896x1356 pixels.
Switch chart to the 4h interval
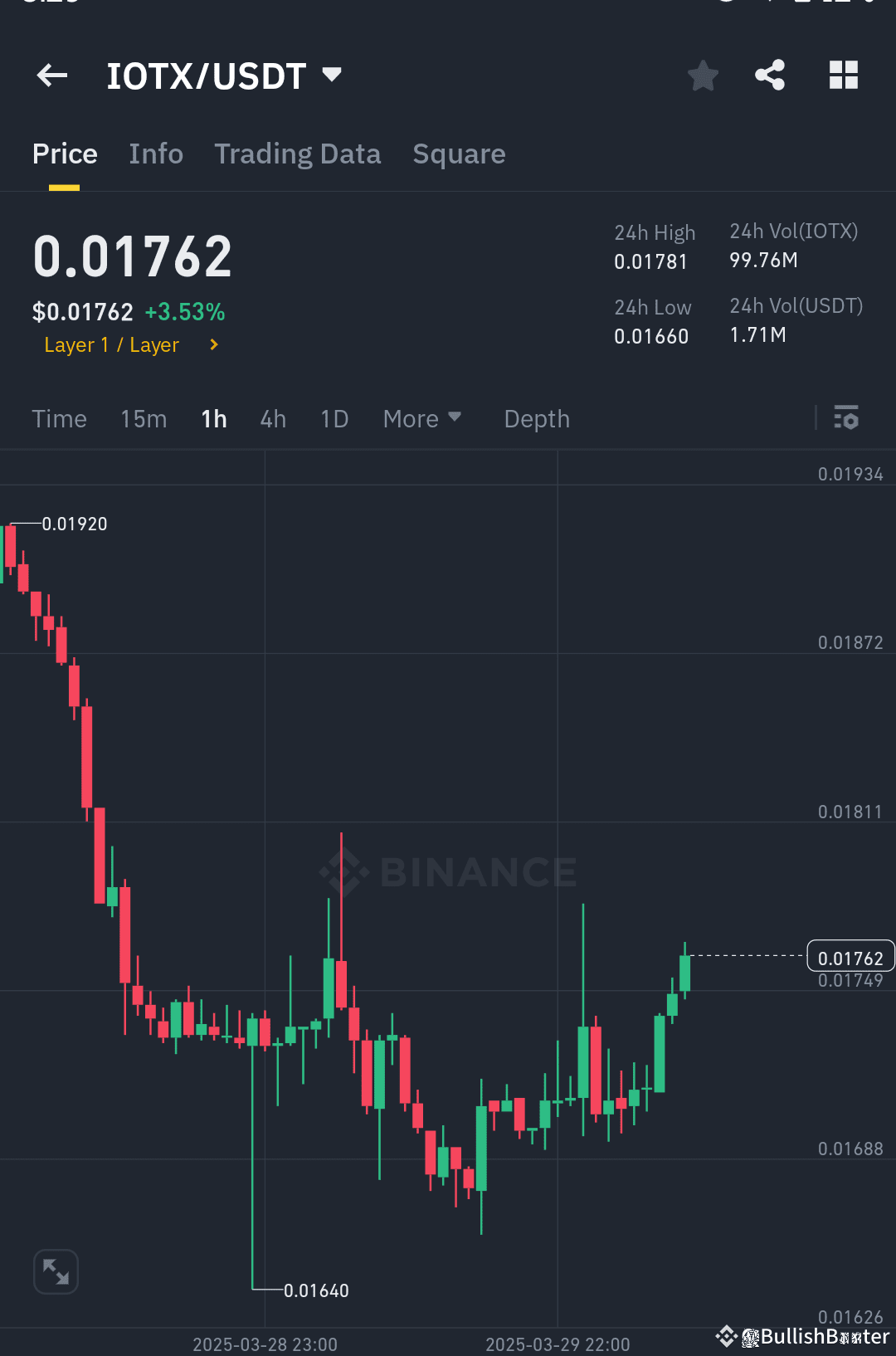pos(272,419)
